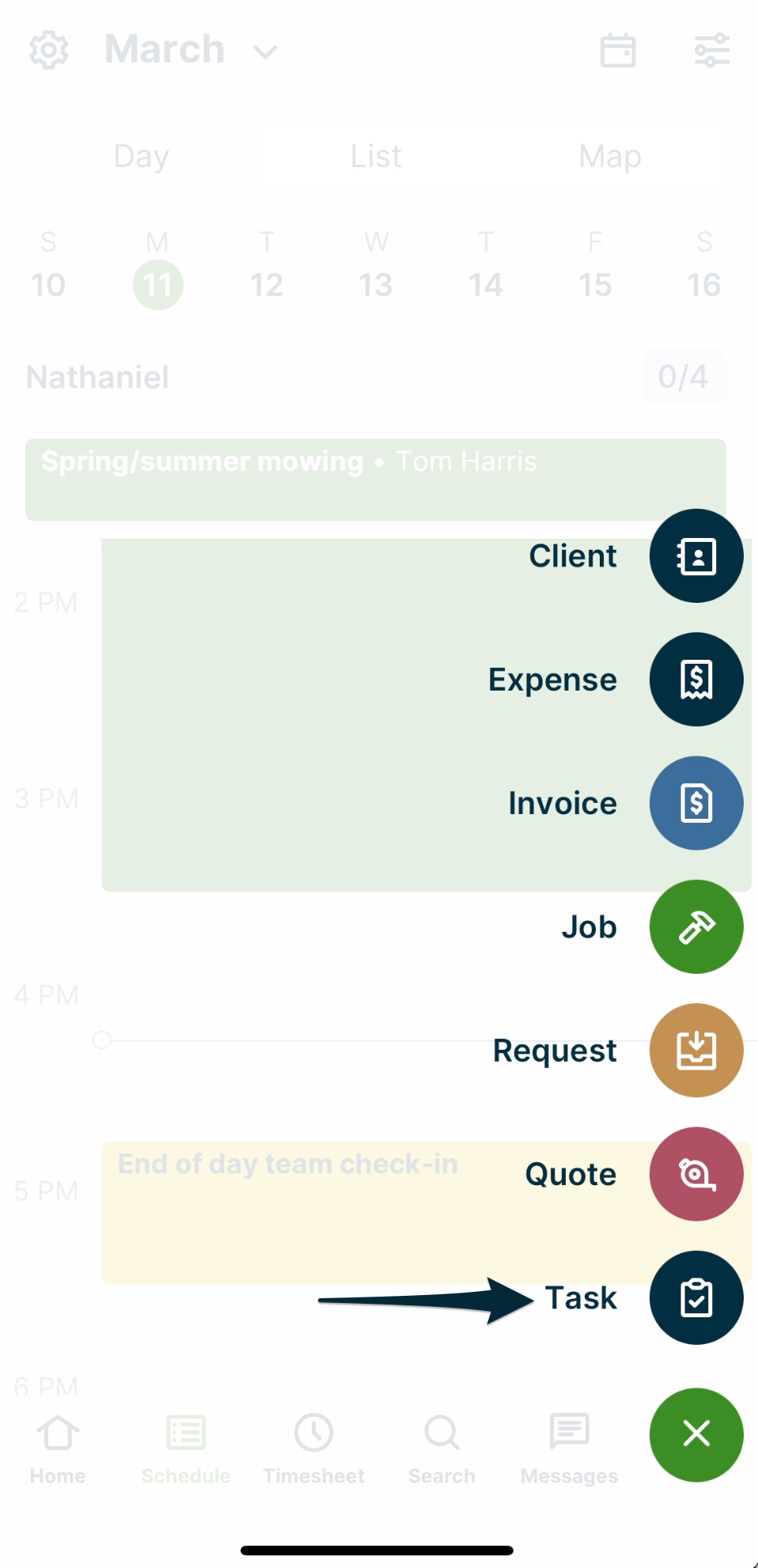Create a new Invoice
Viewport: 758px width, 1568px height.
tap(695, 803)
